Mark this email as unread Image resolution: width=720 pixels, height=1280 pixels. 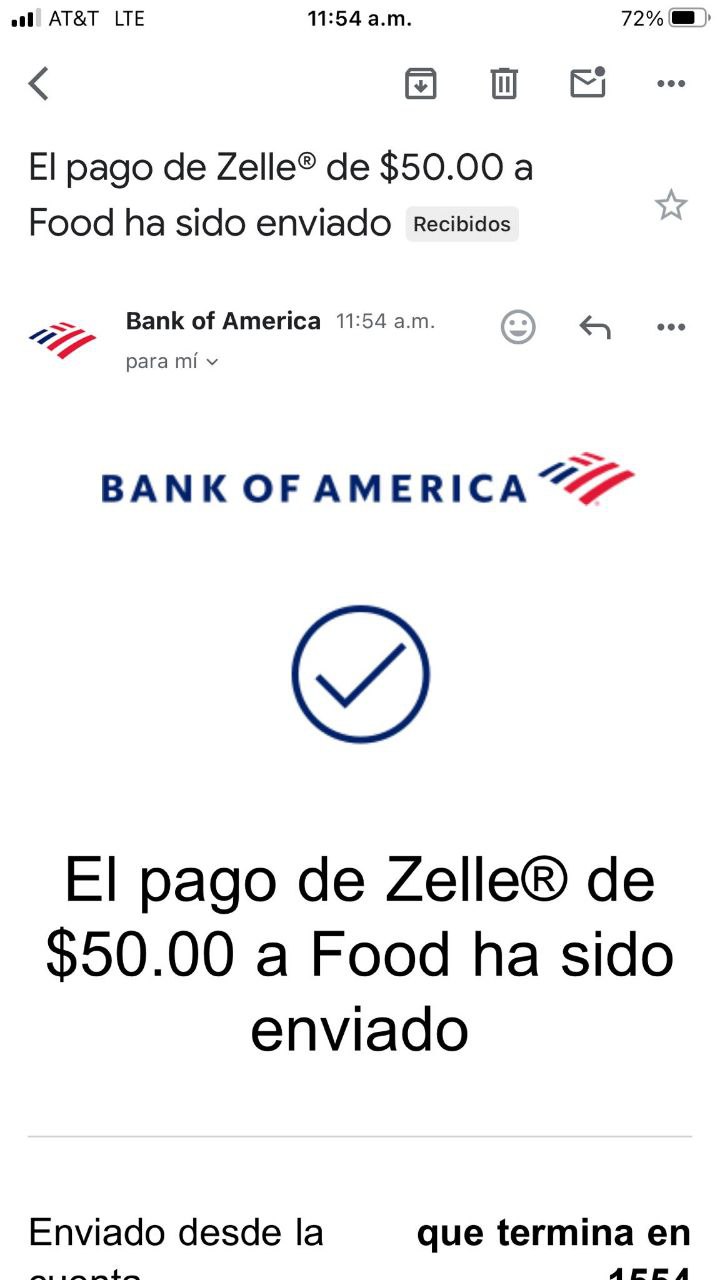[588, 83]
